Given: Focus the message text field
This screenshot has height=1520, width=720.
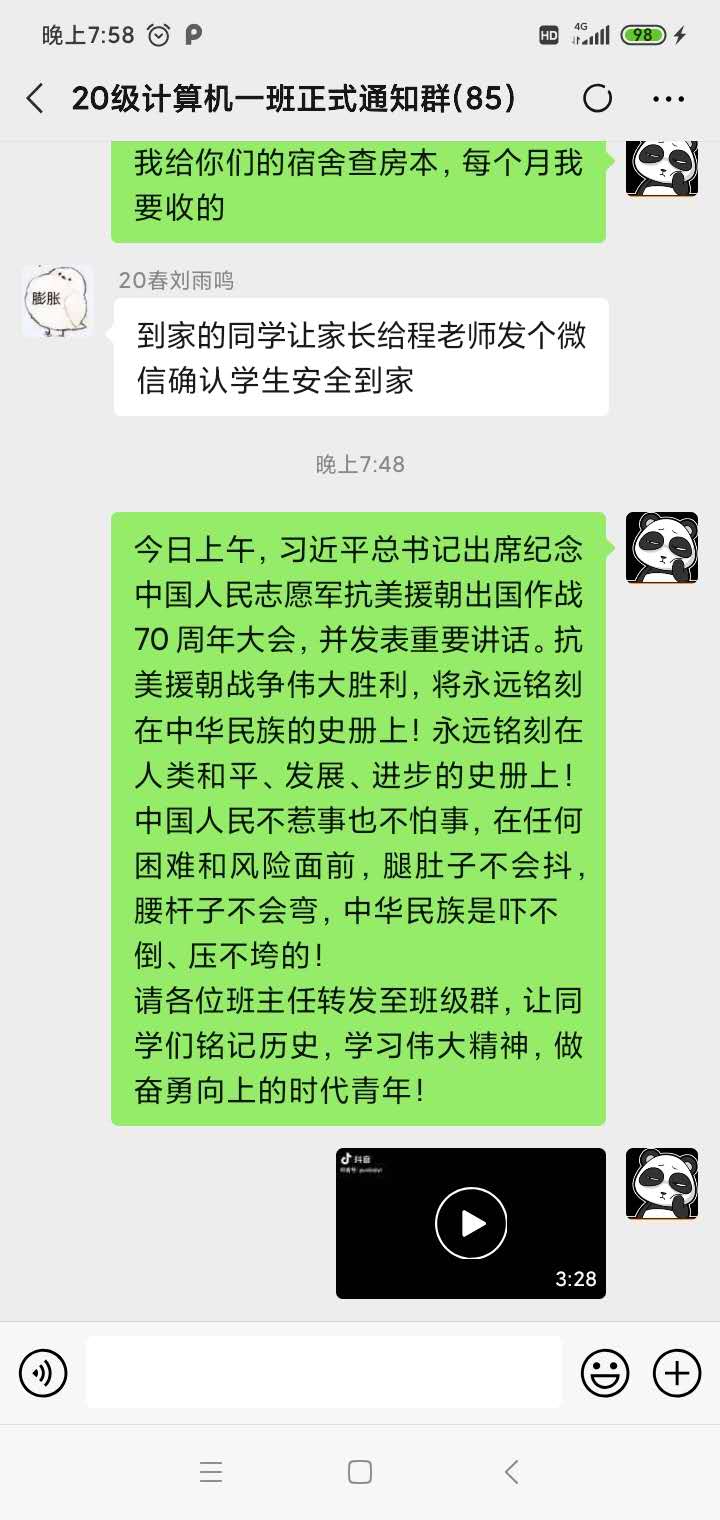Looking at the screenshot, I should 324,1372.
